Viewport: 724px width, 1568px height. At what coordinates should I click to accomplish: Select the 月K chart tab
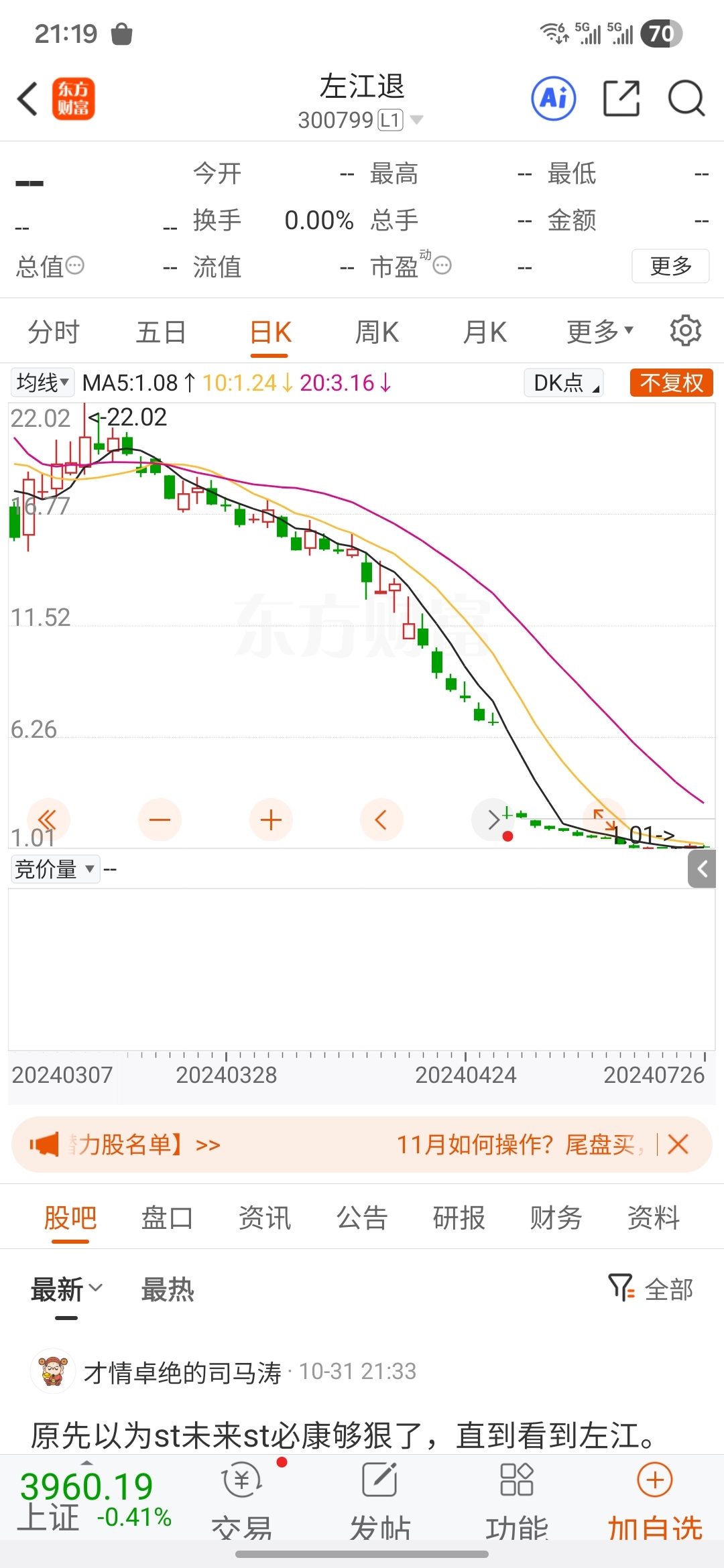click(x=485, y=332)
